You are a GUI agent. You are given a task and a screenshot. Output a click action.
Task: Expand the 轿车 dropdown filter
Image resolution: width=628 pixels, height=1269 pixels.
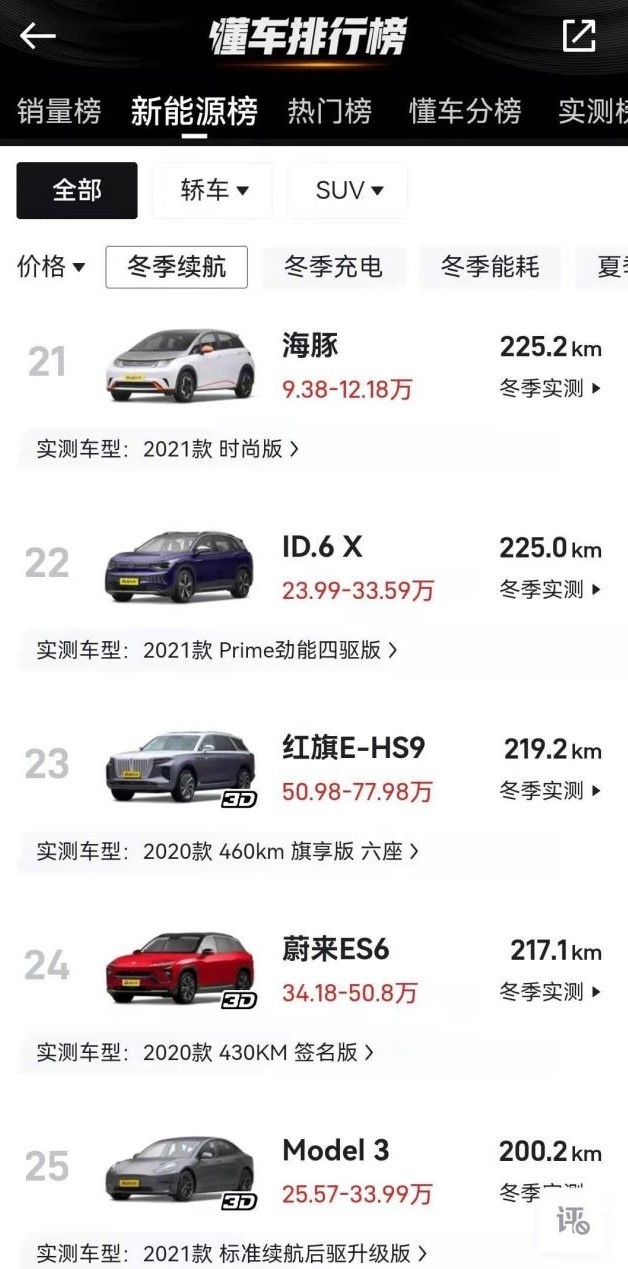point(213,190)
